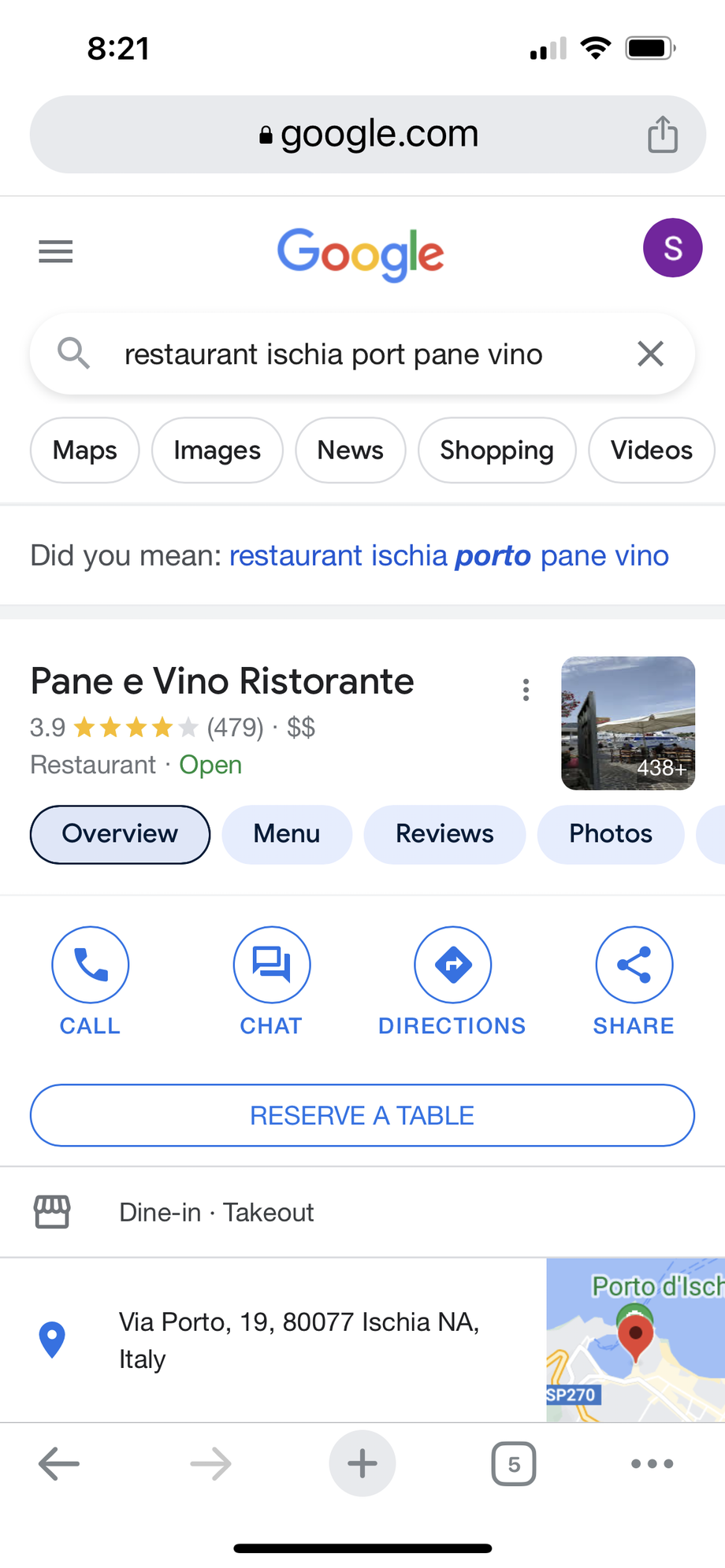This screenshot has width=725, height=1568.
Task: Show News results
Action: tap(350, 450)
